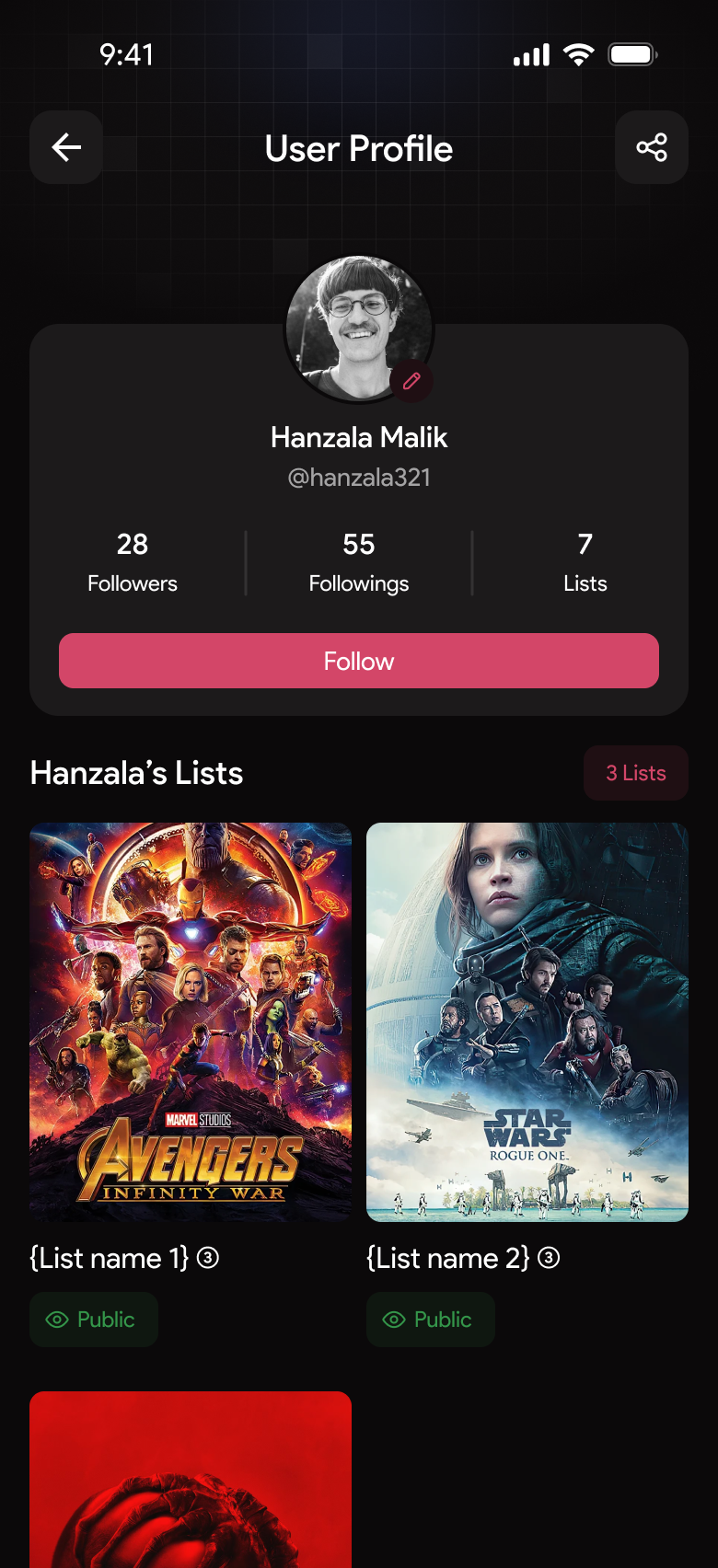Edit the profile picture with pencil icon
718x1568 pixels.
411,381
